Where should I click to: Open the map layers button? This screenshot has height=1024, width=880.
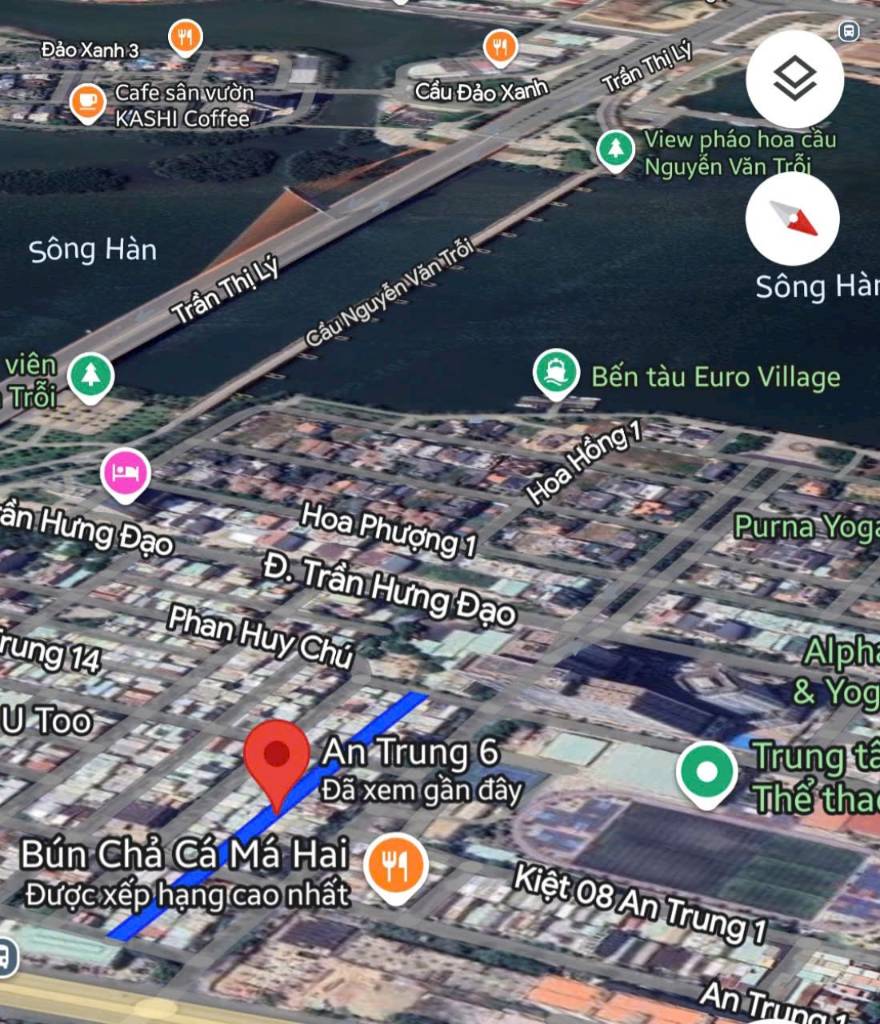794,78
